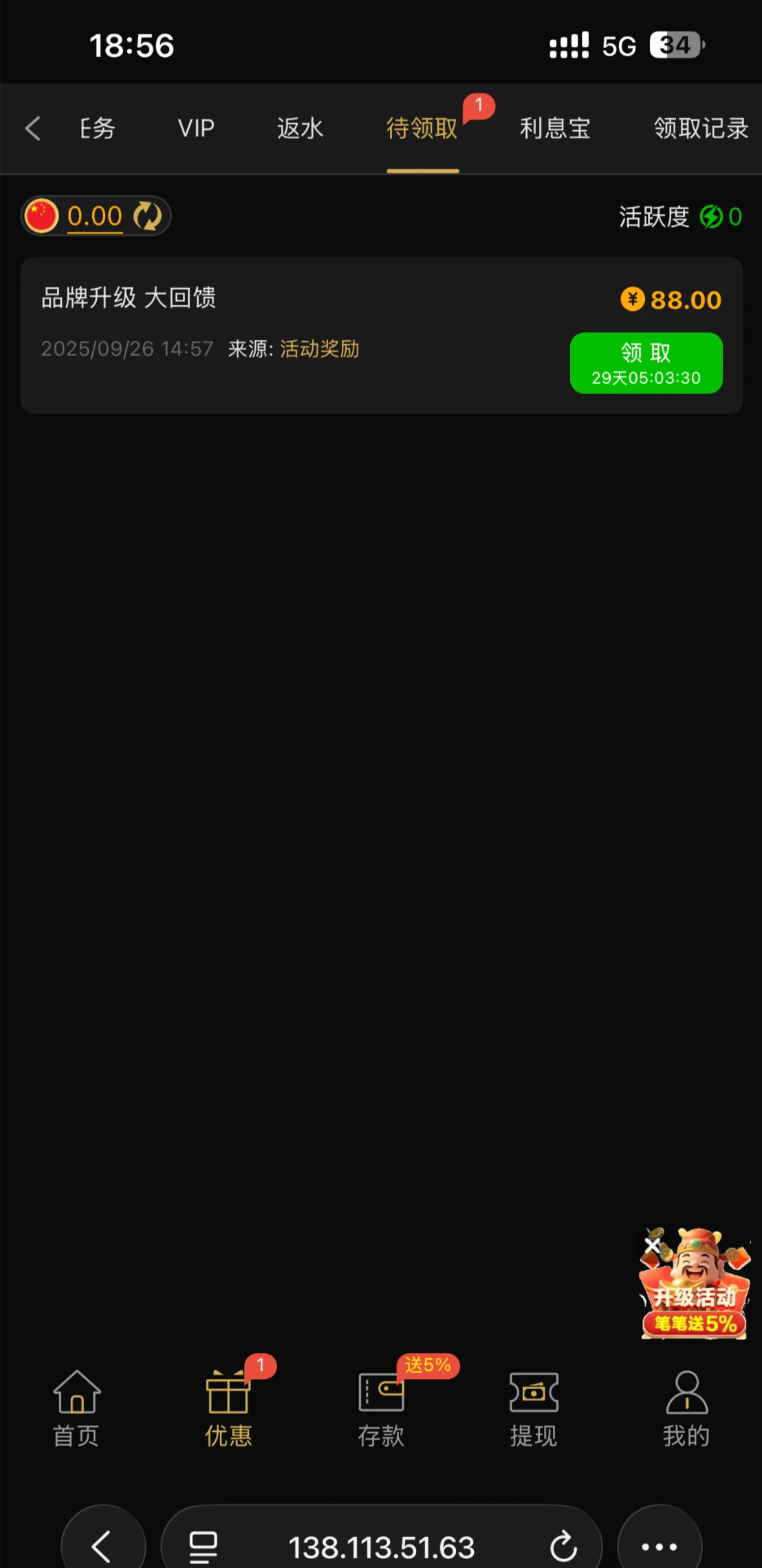Open the browser's more options menu
The width and height of the screenshot is (762, 1568).
point(659,1547)
